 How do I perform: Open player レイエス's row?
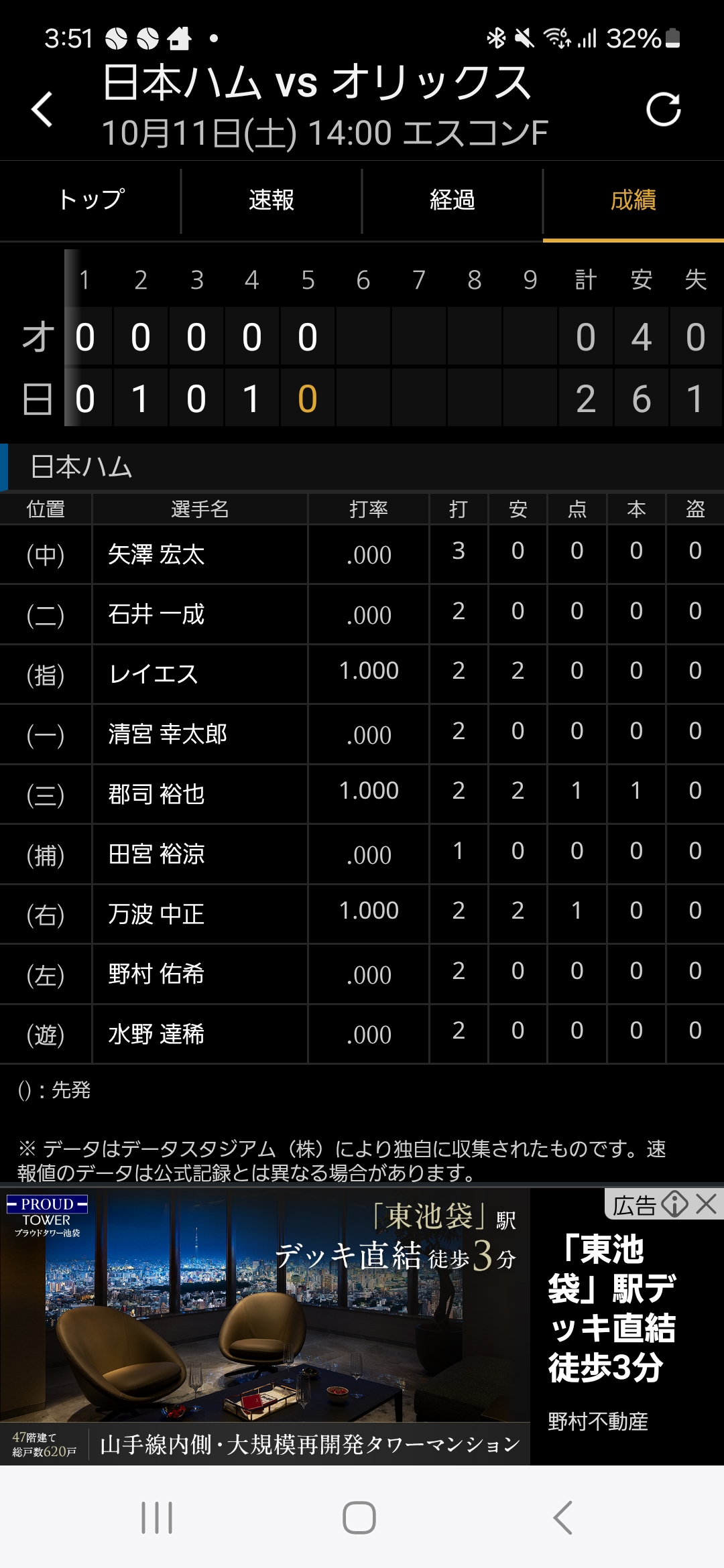coord(154,674)
